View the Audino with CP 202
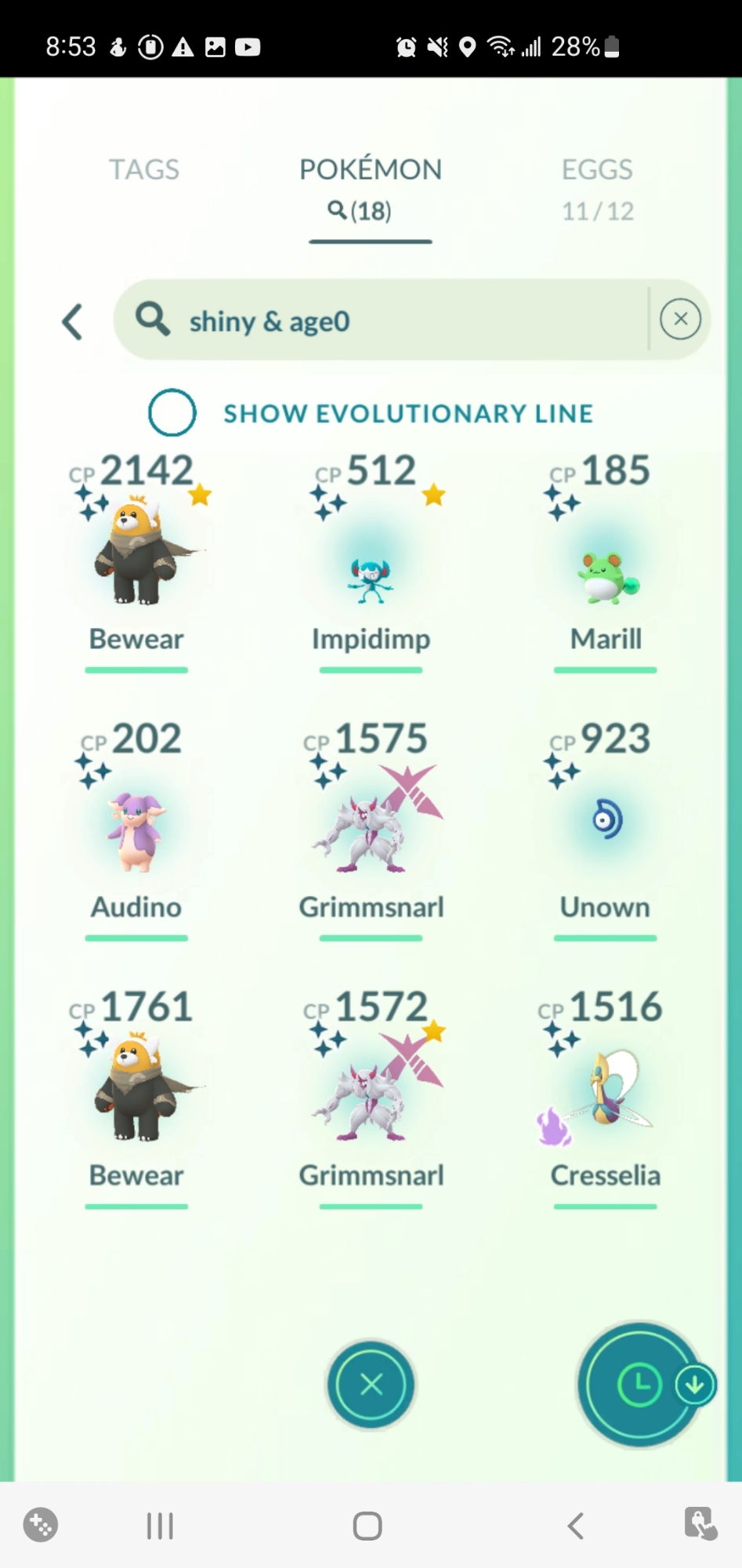Image resolution: width=742 pixels, height=1568 pixels. click(x=137, y=831)
